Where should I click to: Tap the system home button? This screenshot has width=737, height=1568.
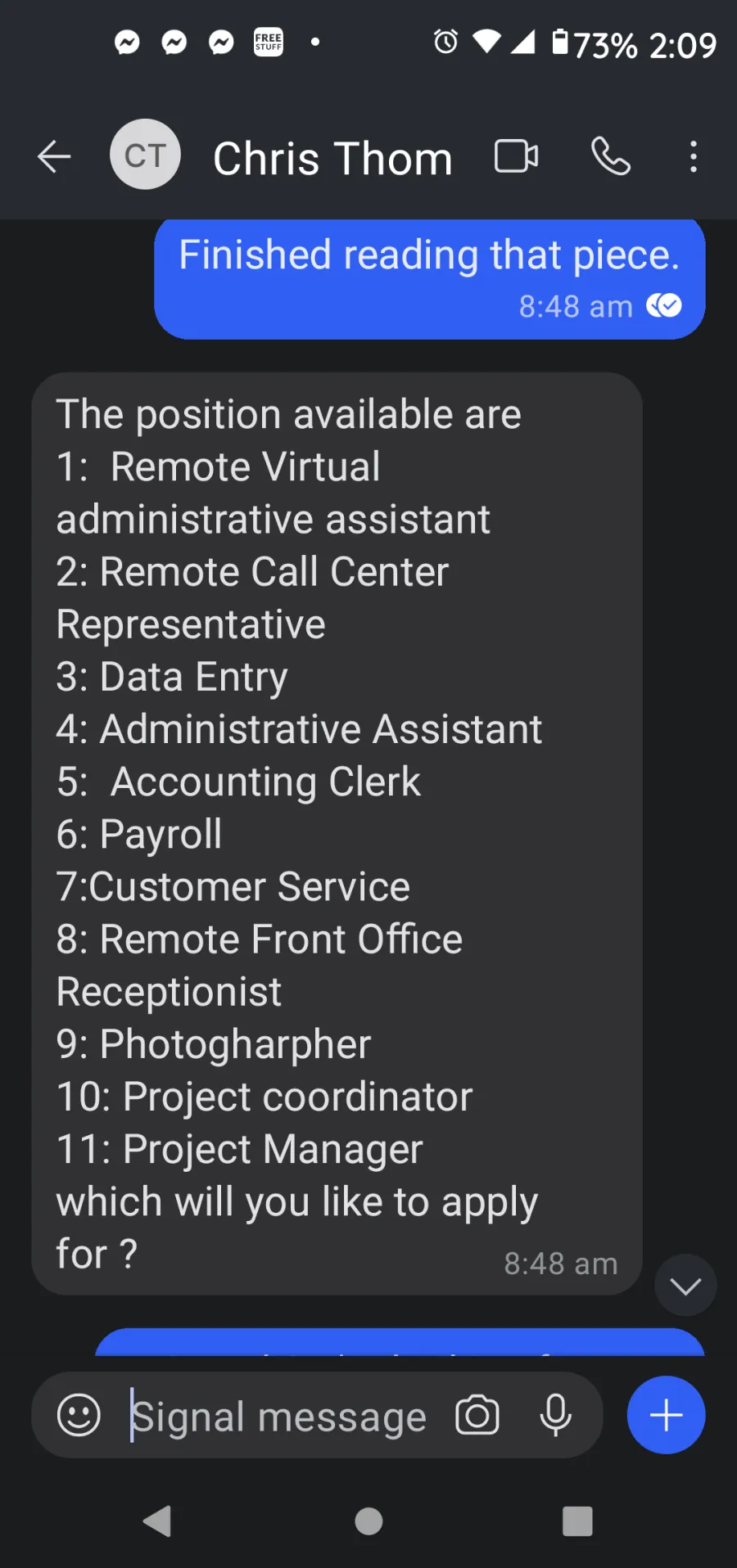[368, 1521]
